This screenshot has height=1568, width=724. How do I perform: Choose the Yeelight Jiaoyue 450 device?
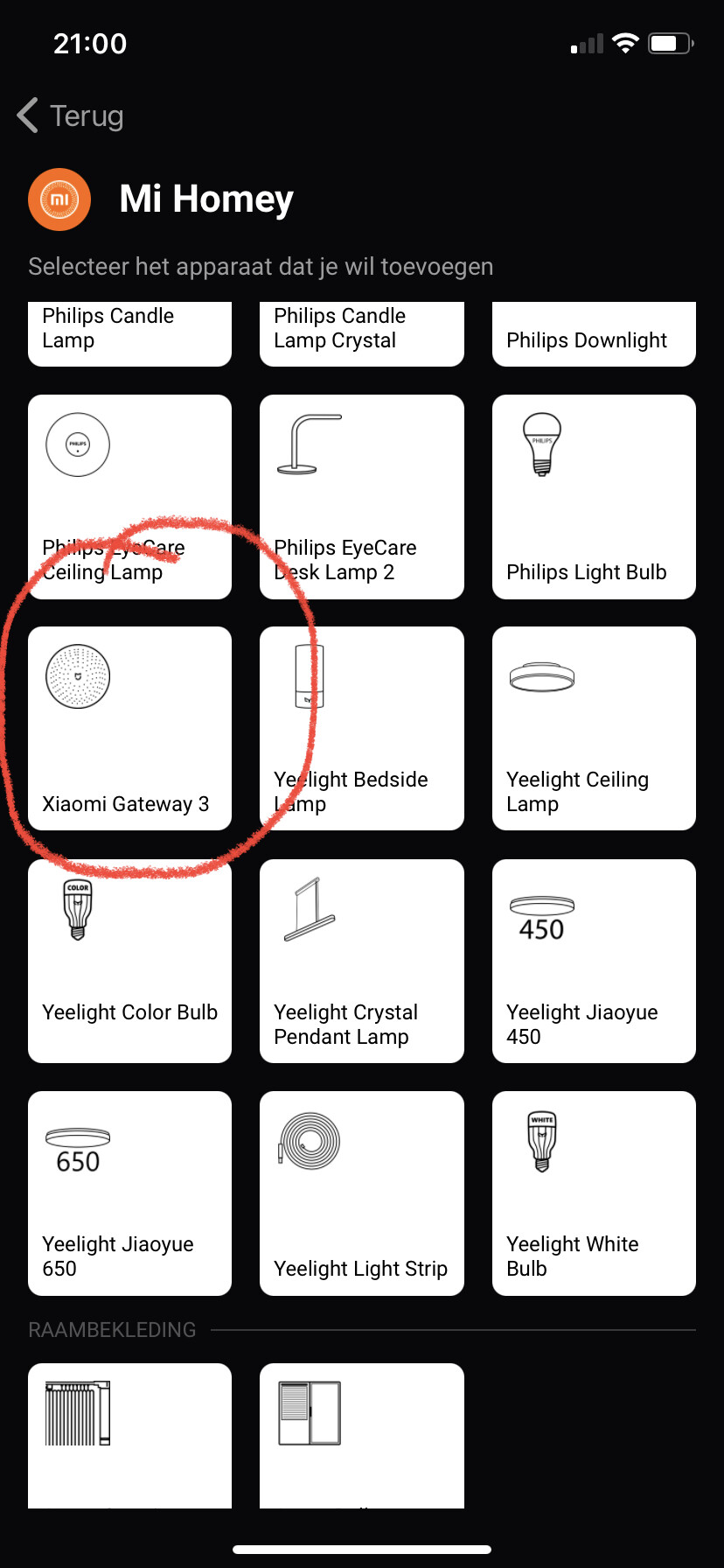click(x=594, y=961)
